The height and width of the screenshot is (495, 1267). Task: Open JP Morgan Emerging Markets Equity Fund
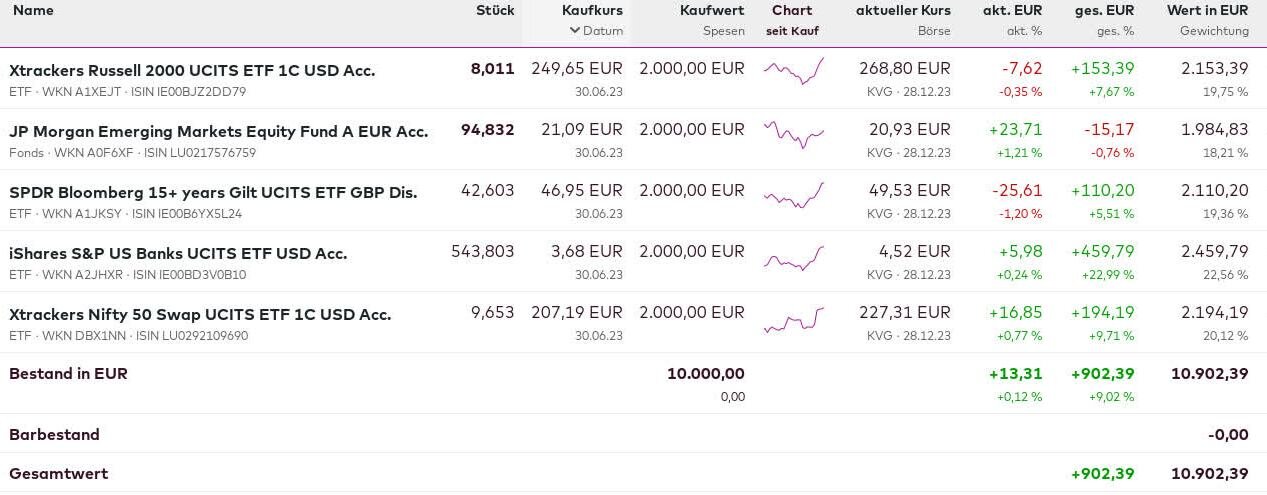click(218, 132)
